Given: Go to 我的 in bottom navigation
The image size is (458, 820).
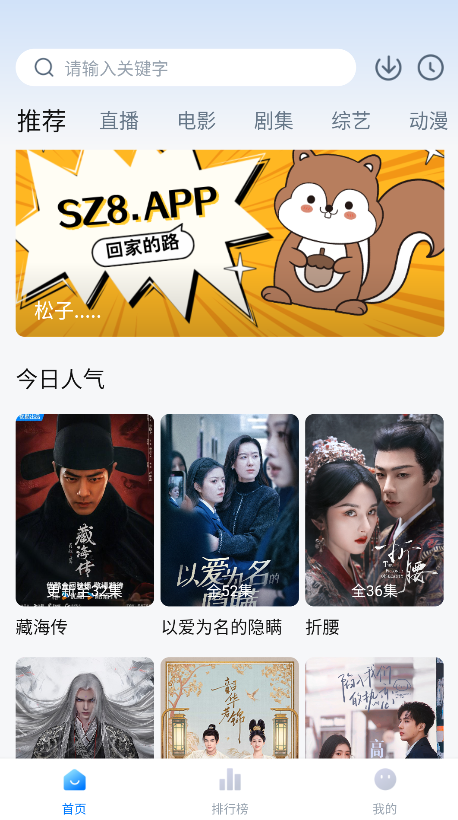Looking at the screenshot, I should click(x=385, y=791).
